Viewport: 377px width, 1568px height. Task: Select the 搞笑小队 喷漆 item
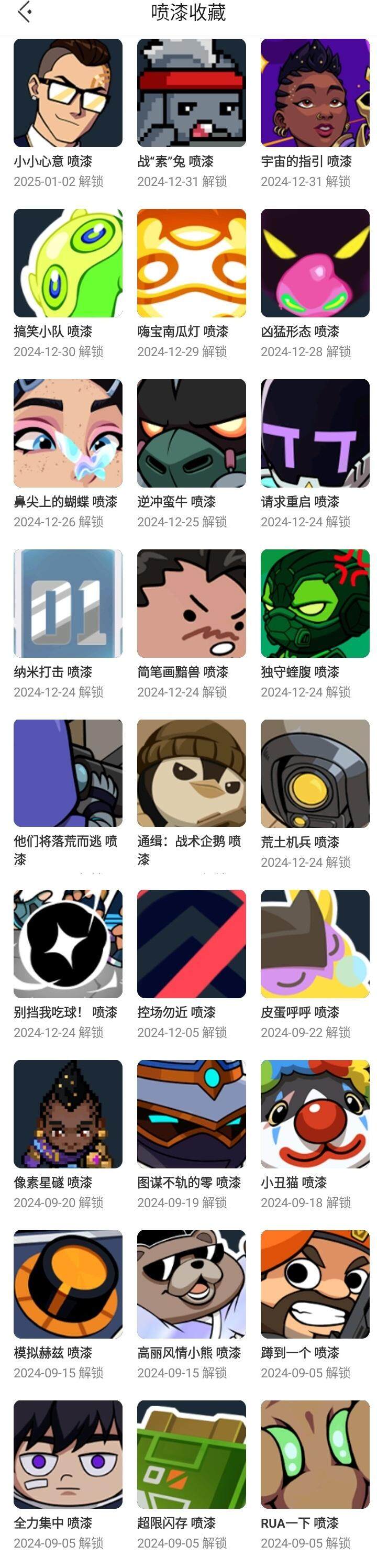(x=68, y=263)
